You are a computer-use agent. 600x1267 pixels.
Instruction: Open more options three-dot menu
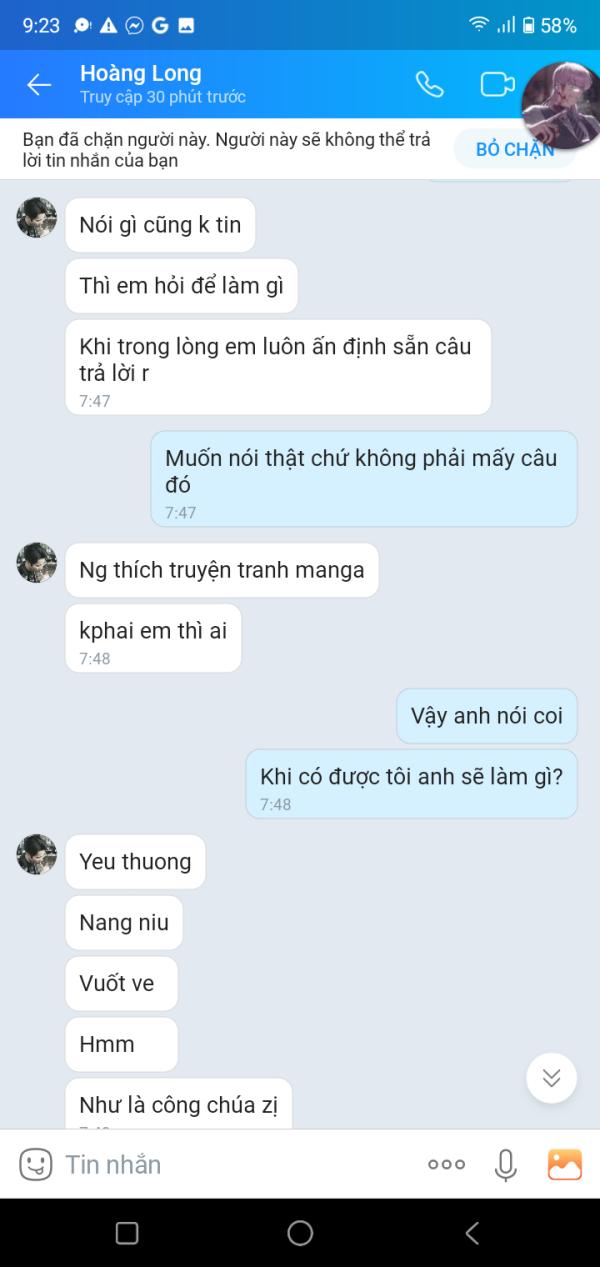pos(446,1164)
